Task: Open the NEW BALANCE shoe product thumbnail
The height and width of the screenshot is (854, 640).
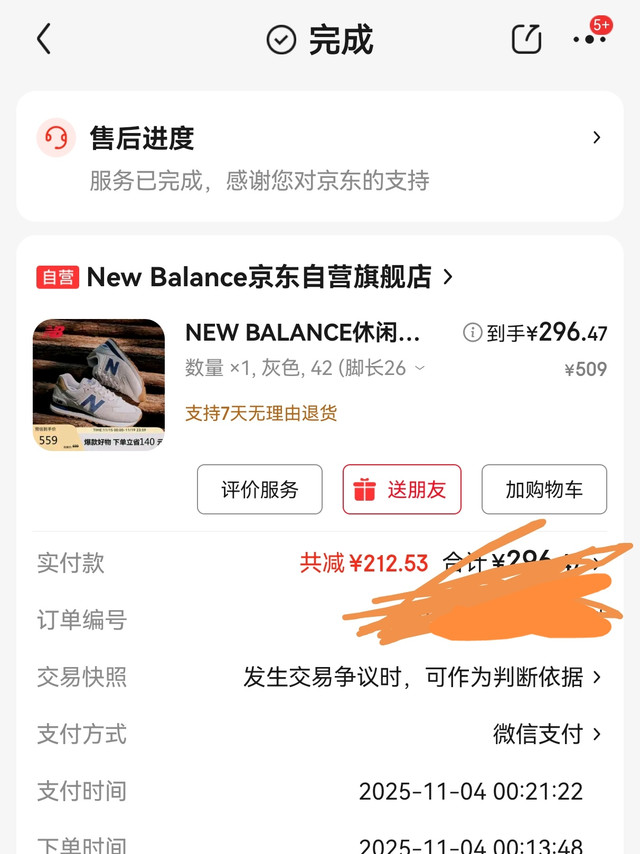Action: [x=99, y=385]
